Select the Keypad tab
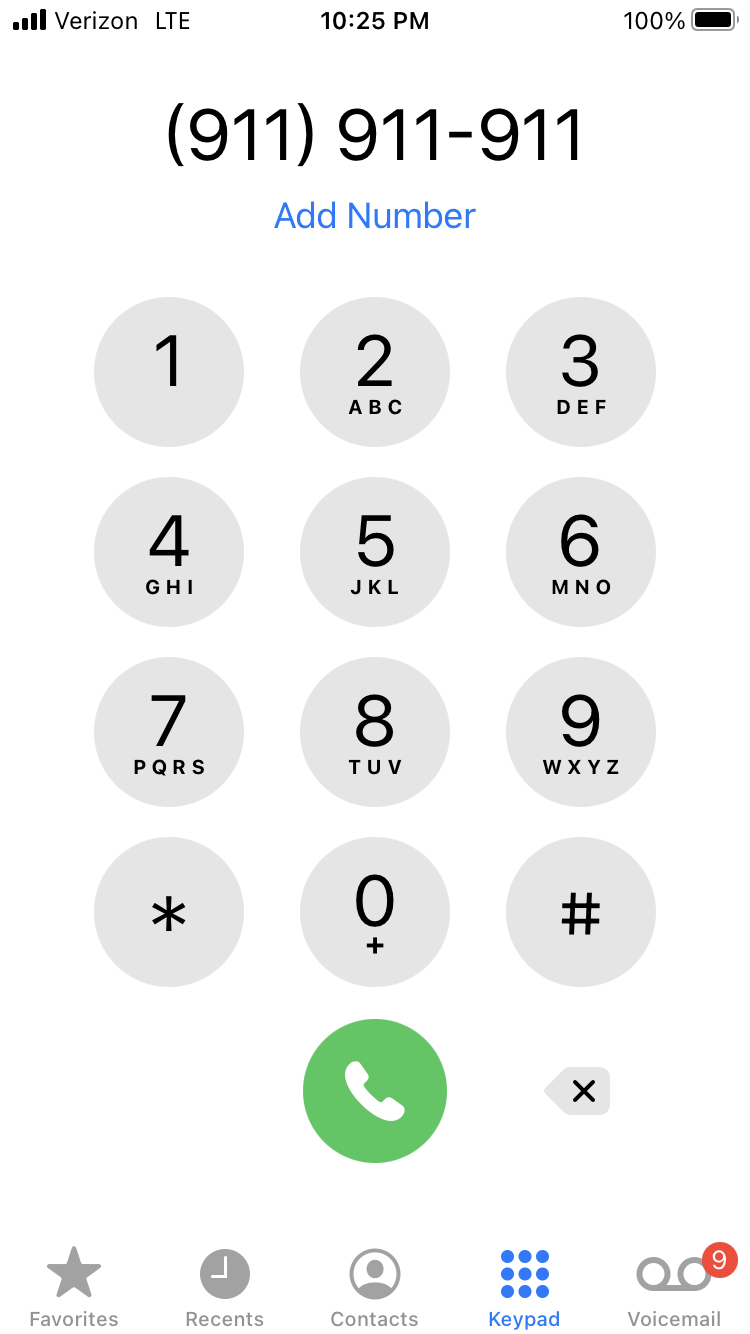The height and width of the screenshot is (1334, 750). (525, 1287)
